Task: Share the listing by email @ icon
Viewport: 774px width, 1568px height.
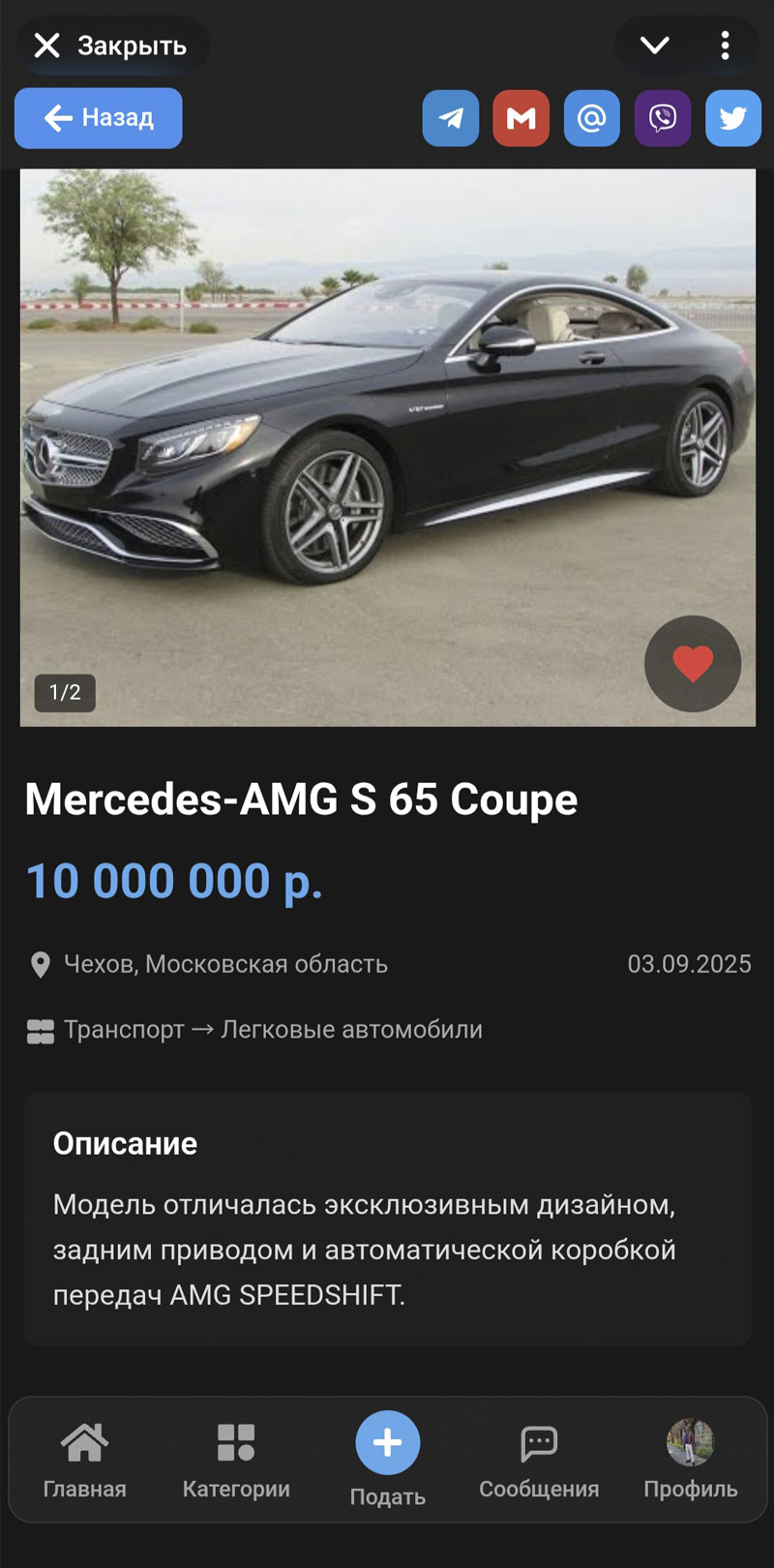Action: point(592,118)
